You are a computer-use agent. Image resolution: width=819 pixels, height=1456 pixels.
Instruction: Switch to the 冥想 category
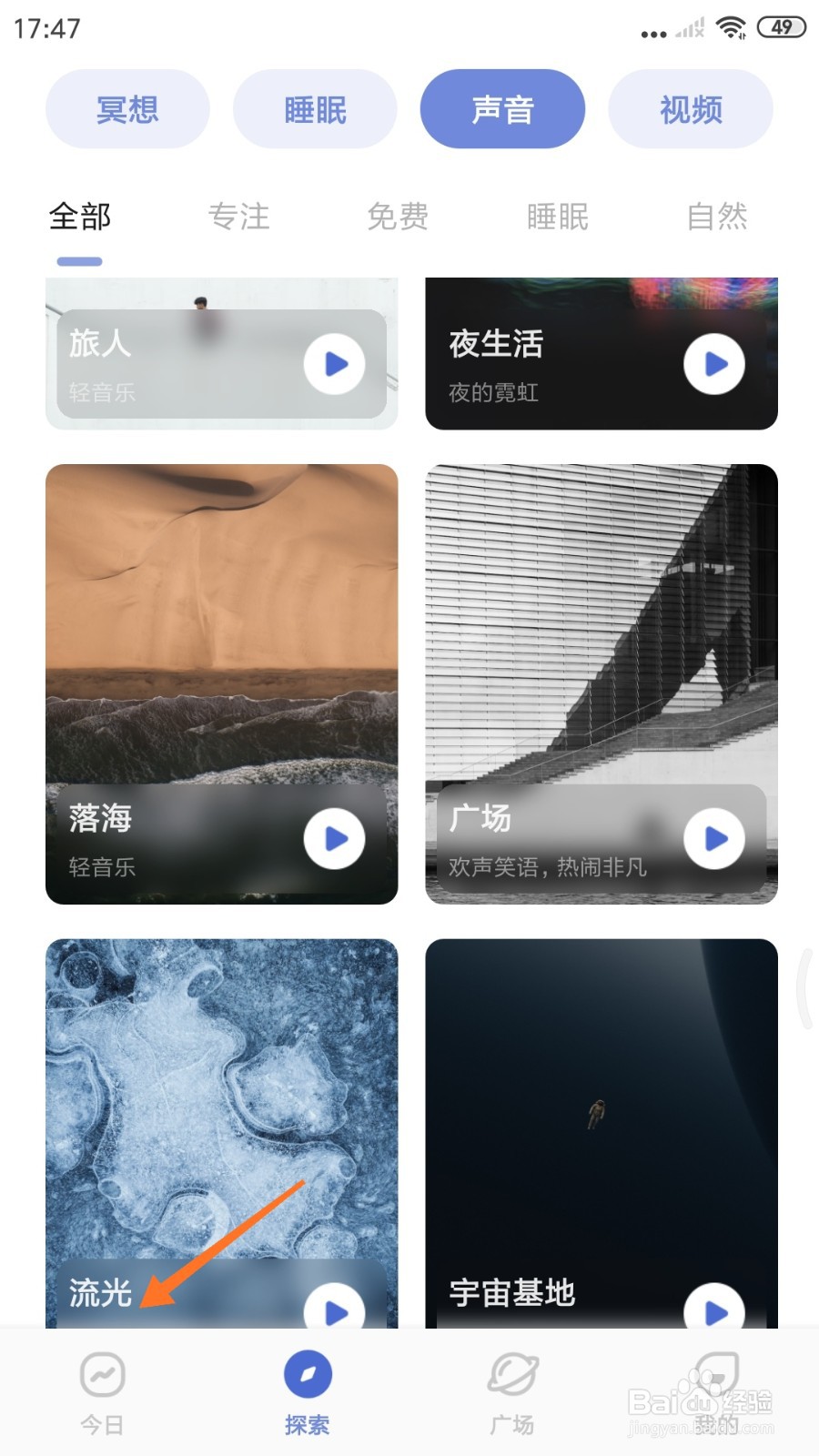[127, 109]
